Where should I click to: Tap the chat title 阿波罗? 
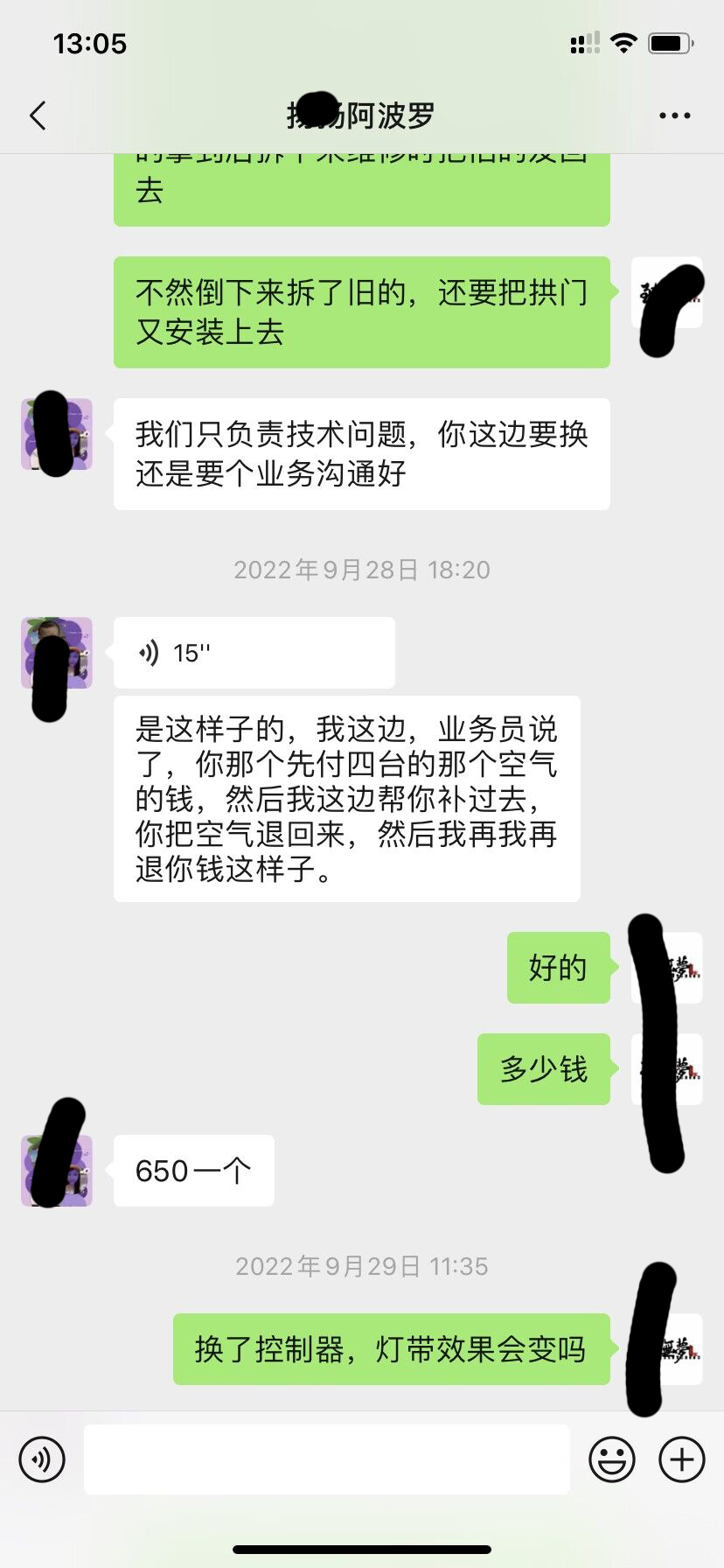point(362,115)
